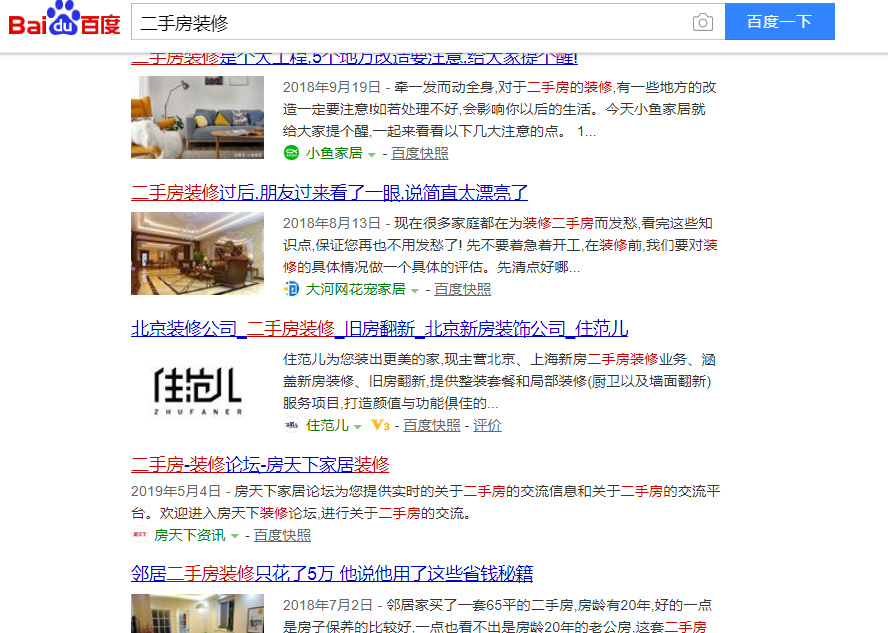View 百度快照 for the 房天下资讯 result
Viewport: 888px width, 633px height.
(282, 535)
